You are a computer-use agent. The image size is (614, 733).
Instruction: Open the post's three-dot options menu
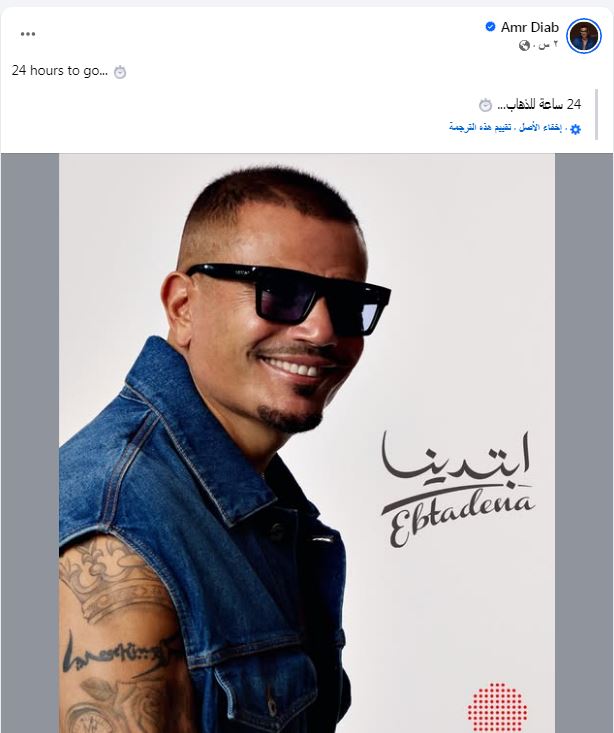click(28, 33)
